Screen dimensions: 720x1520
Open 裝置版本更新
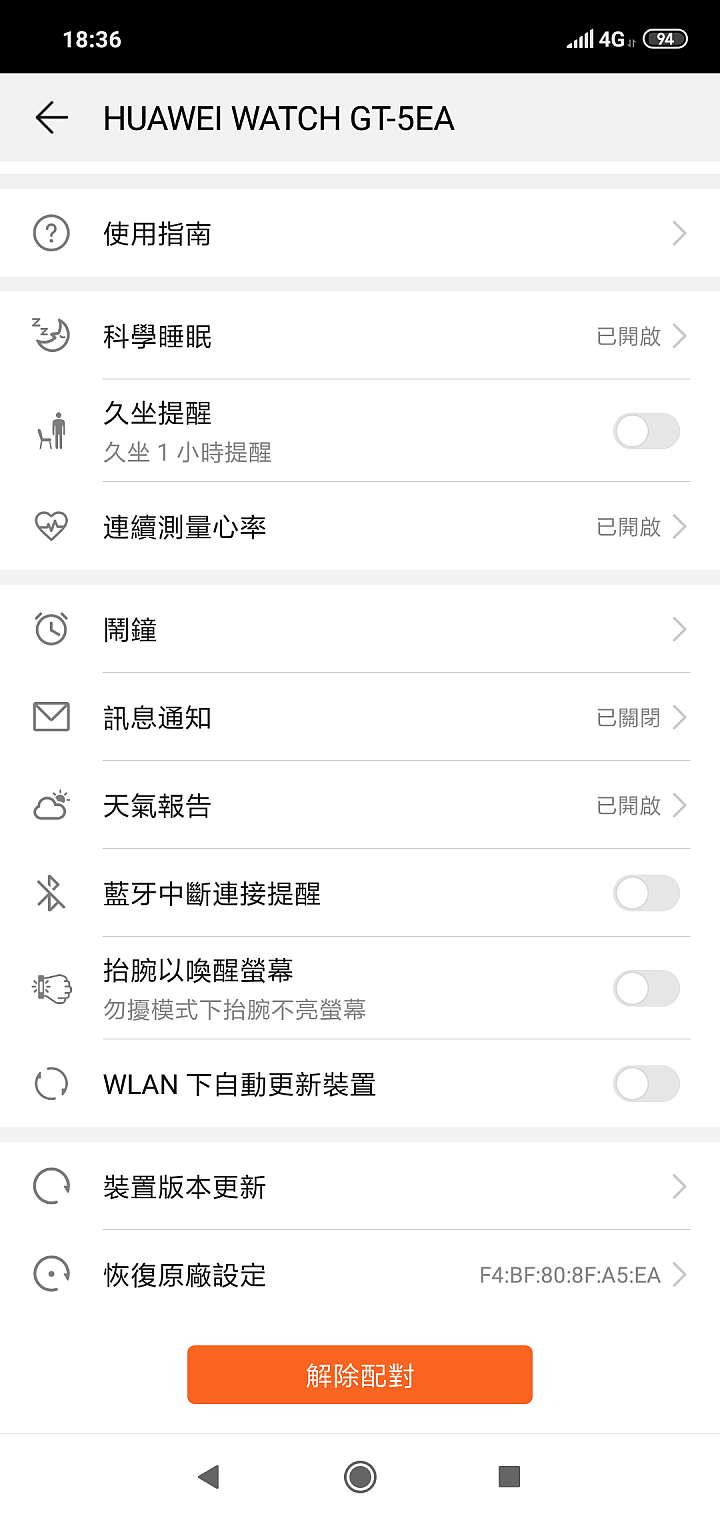point(360,1187)
